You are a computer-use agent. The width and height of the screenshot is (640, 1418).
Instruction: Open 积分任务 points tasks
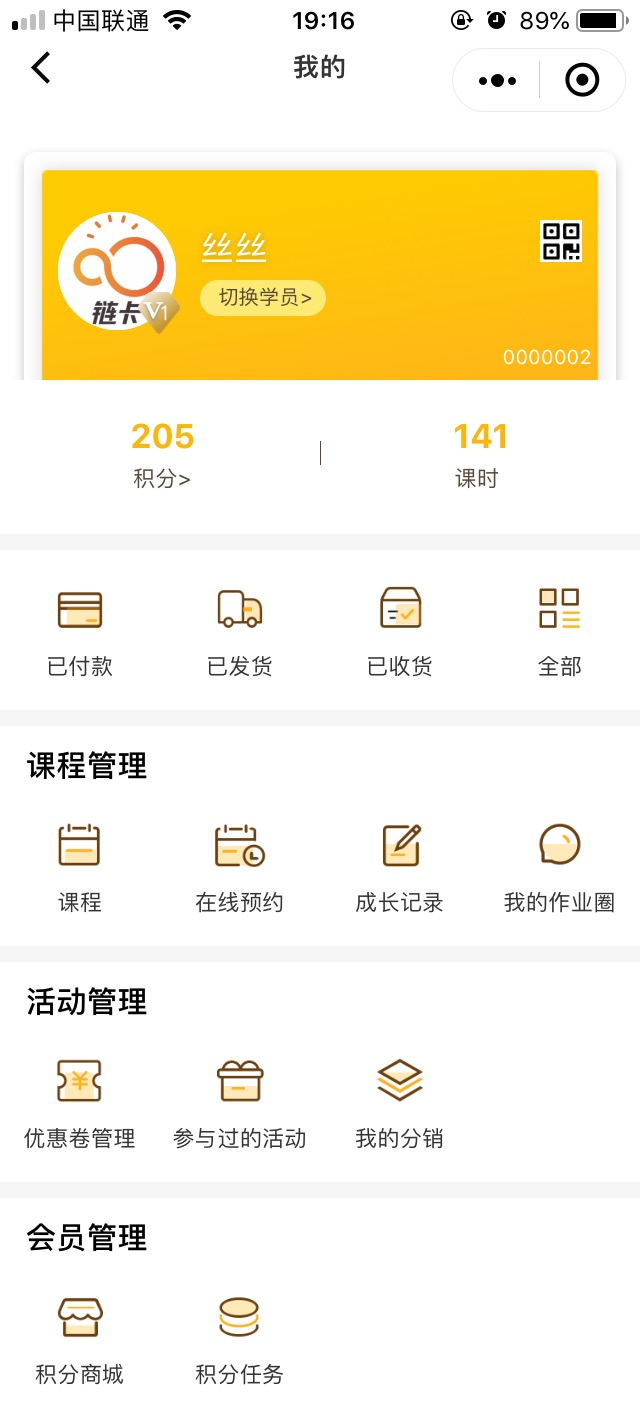coord(240,1339)
